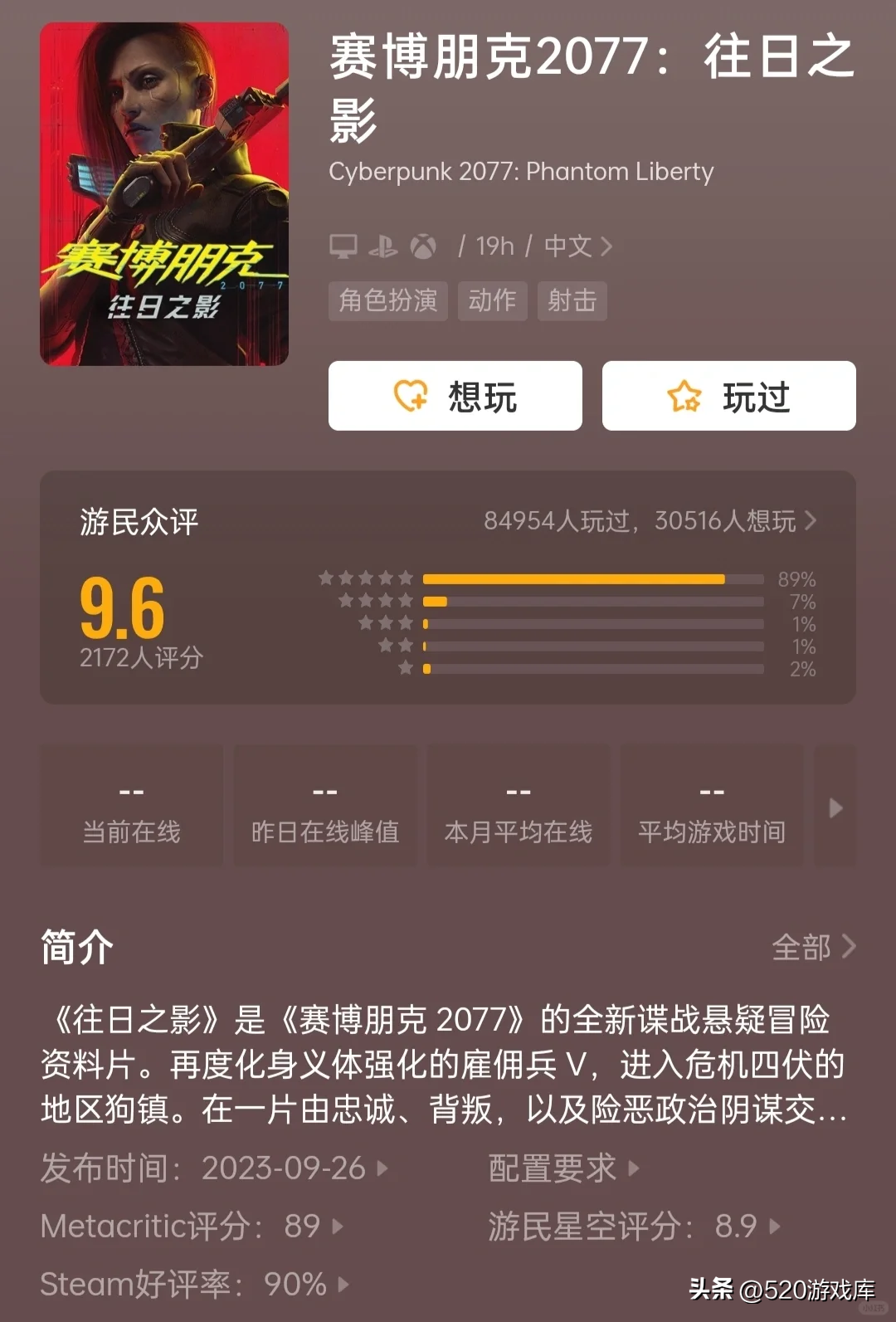Show more online stats with the arrow

835,807
